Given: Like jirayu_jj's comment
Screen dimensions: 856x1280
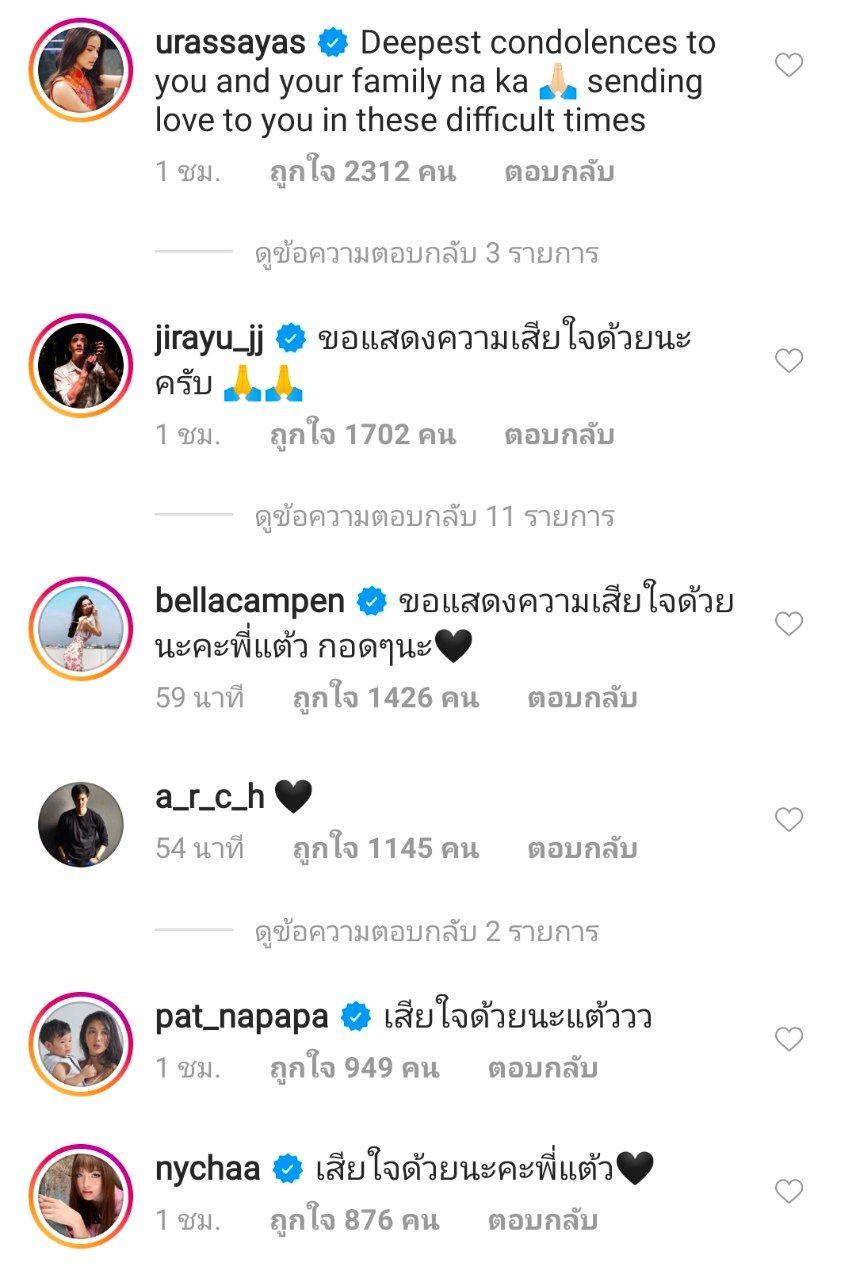Looking at the screenshot, I should pyautogui.click(x=789, y=361).
